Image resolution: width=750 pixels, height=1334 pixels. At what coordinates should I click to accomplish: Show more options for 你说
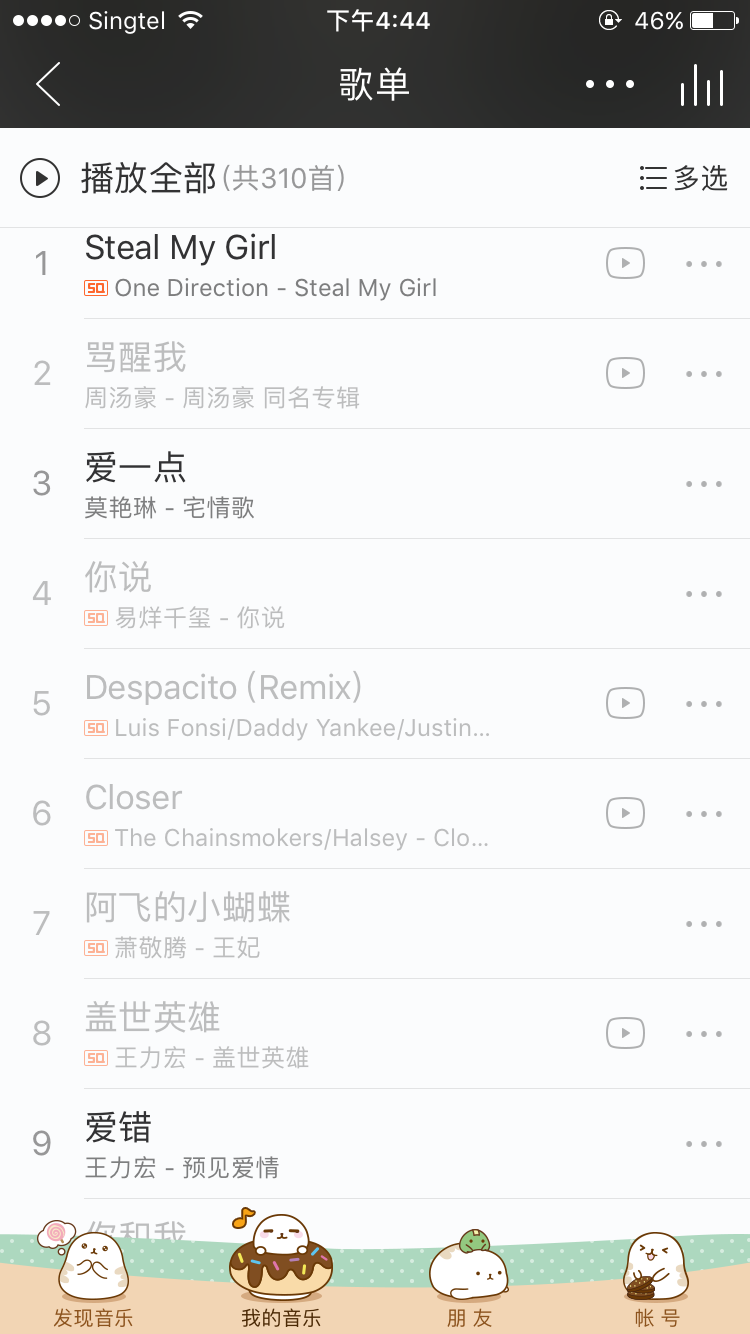pyautogui.click(x=704, y=594)
